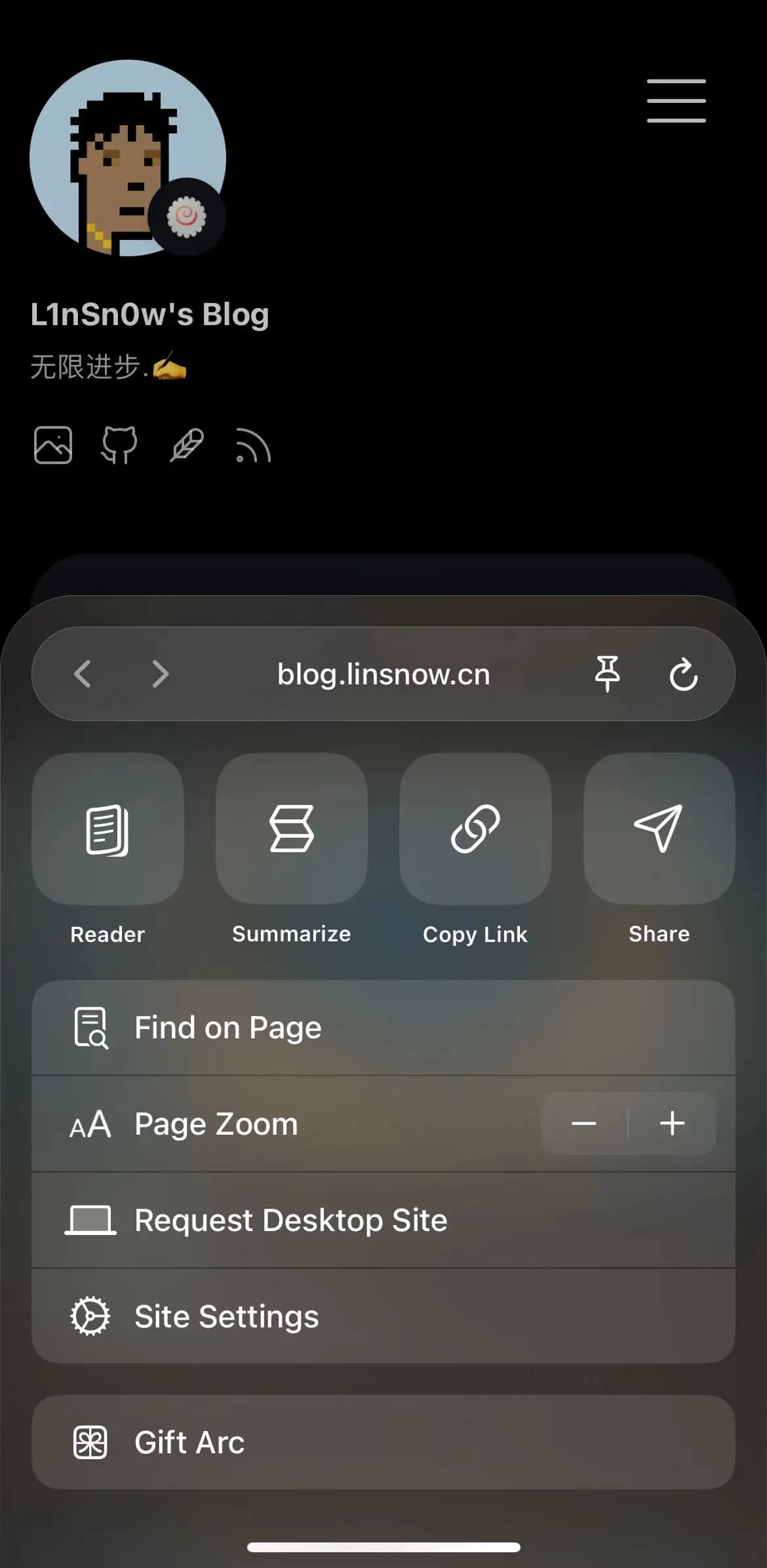Image resolution: width=767 pixels, height=1568 pixels.
Task: Go forward to the next page
Action: click(x=161, y=674)
